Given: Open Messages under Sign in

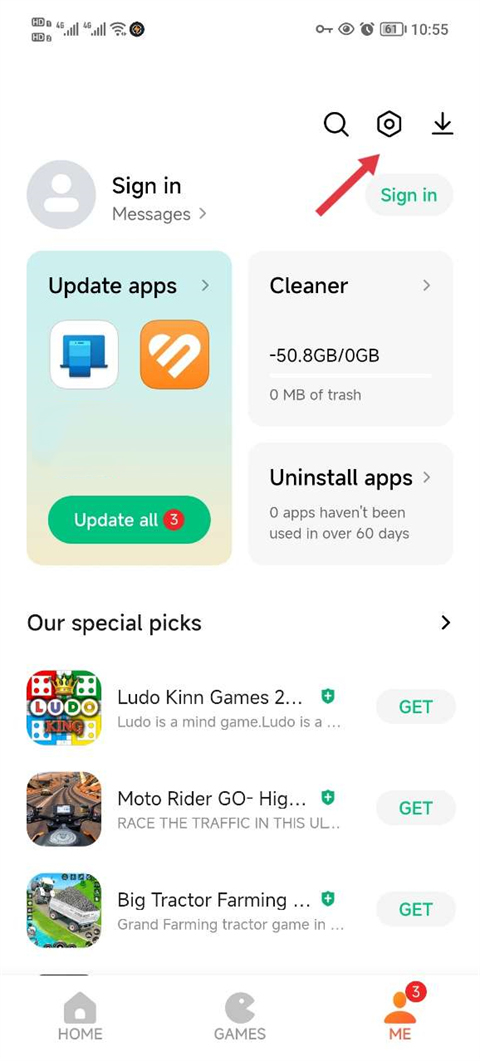Looking at the screenshot, I should (x=159, y=215).
